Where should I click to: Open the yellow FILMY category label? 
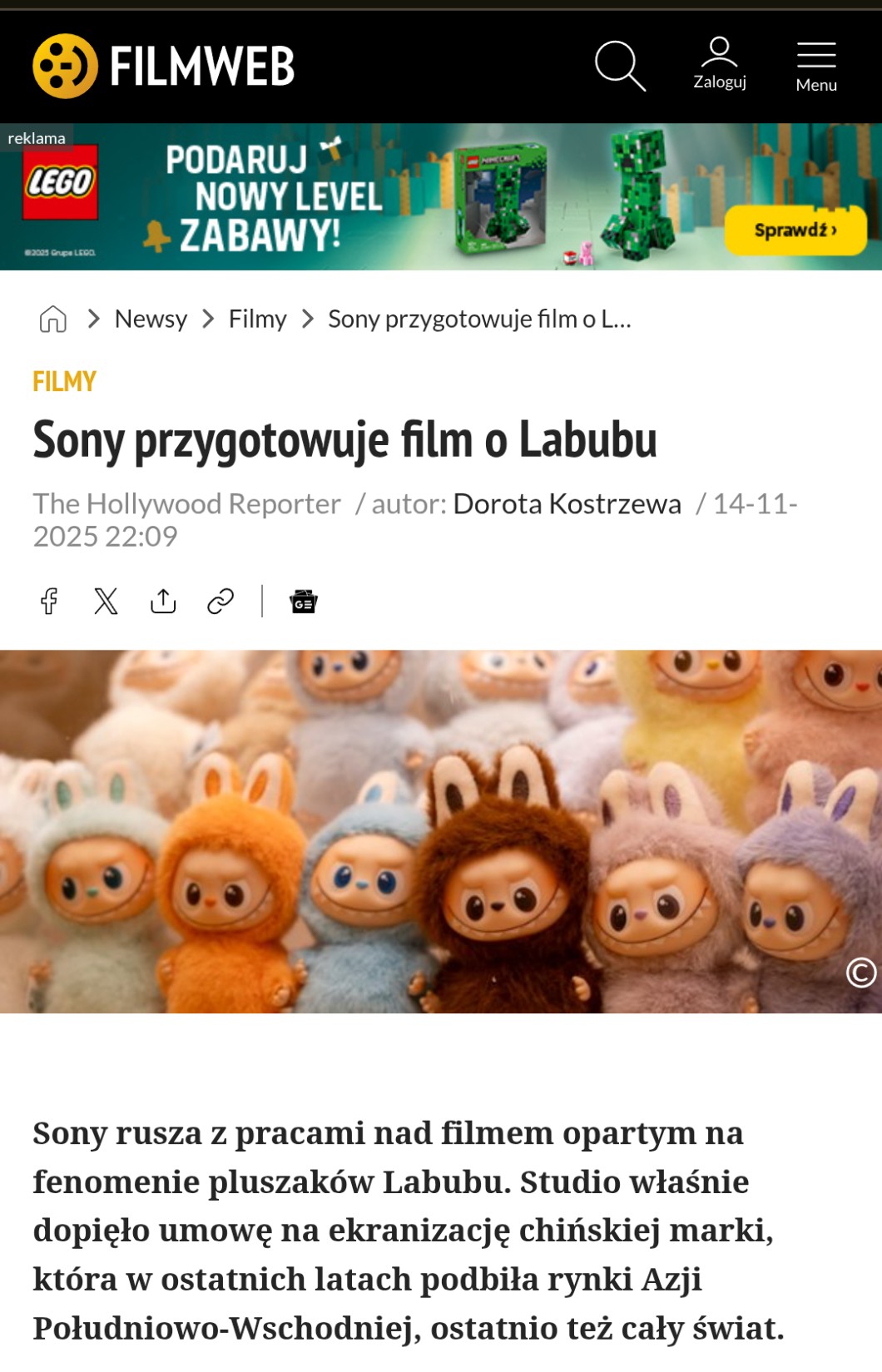[x=64, y=381]
